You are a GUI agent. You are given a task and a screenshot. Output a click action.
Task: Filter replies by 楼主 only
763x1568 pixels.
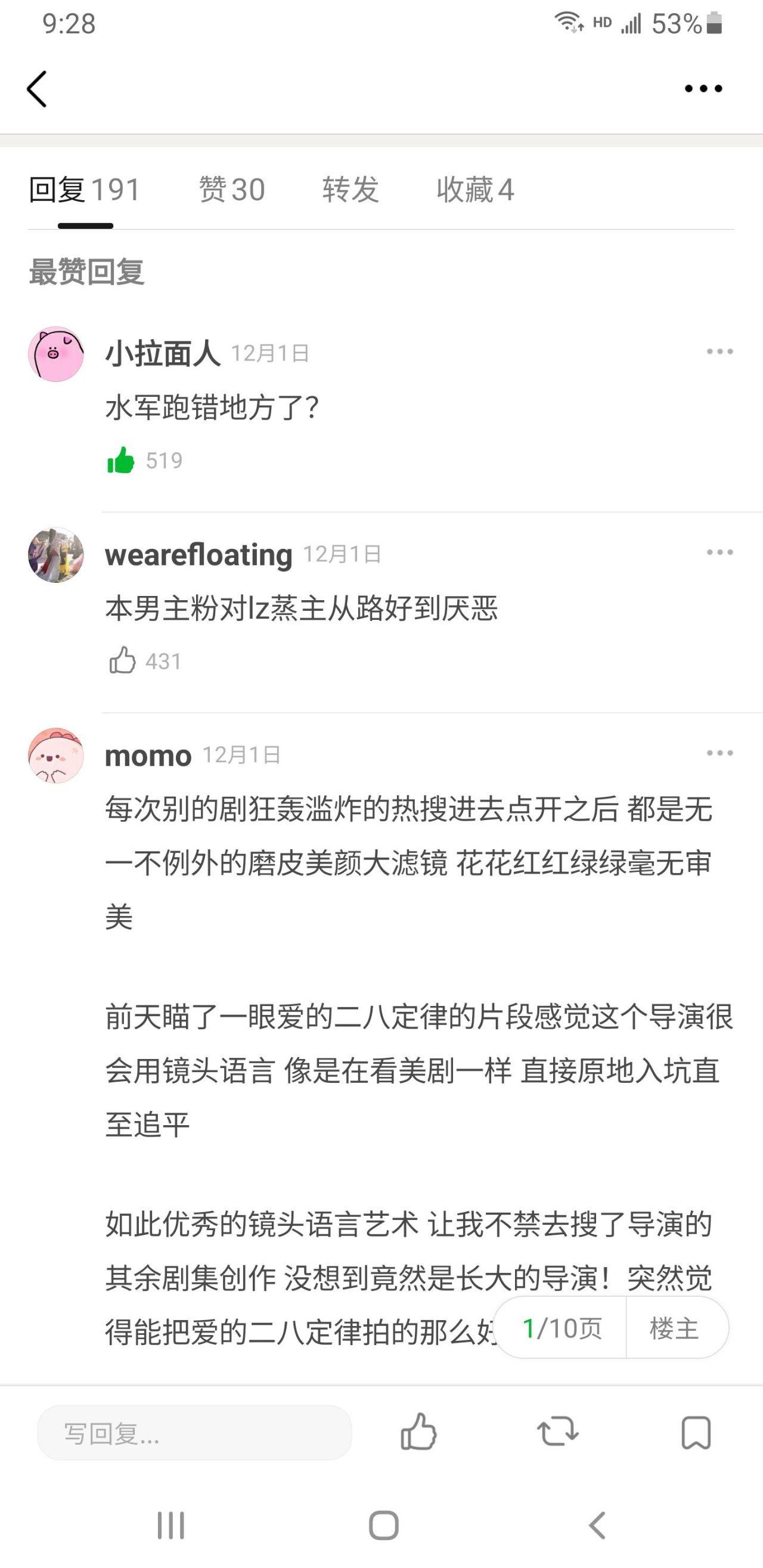click(x=674, y=1328)
